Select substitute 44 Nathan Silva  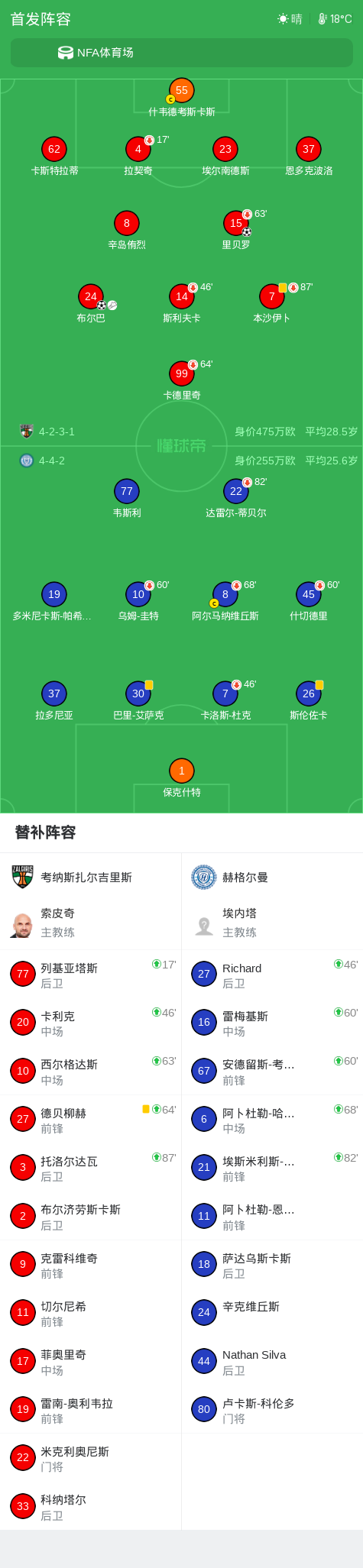(272, 1363)
